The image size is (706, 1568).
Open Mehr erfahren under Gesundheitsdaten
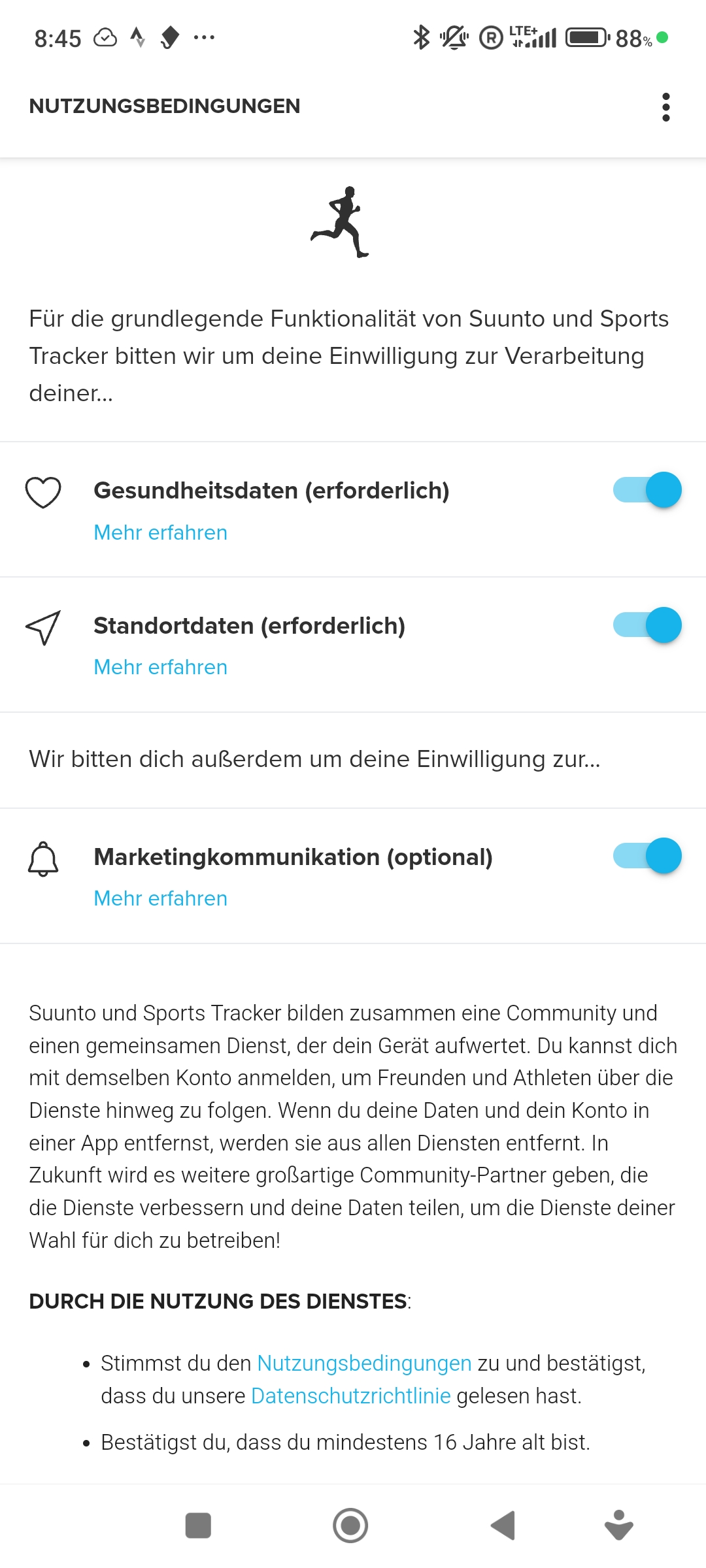pyautogui.click(x=161, y=532)
